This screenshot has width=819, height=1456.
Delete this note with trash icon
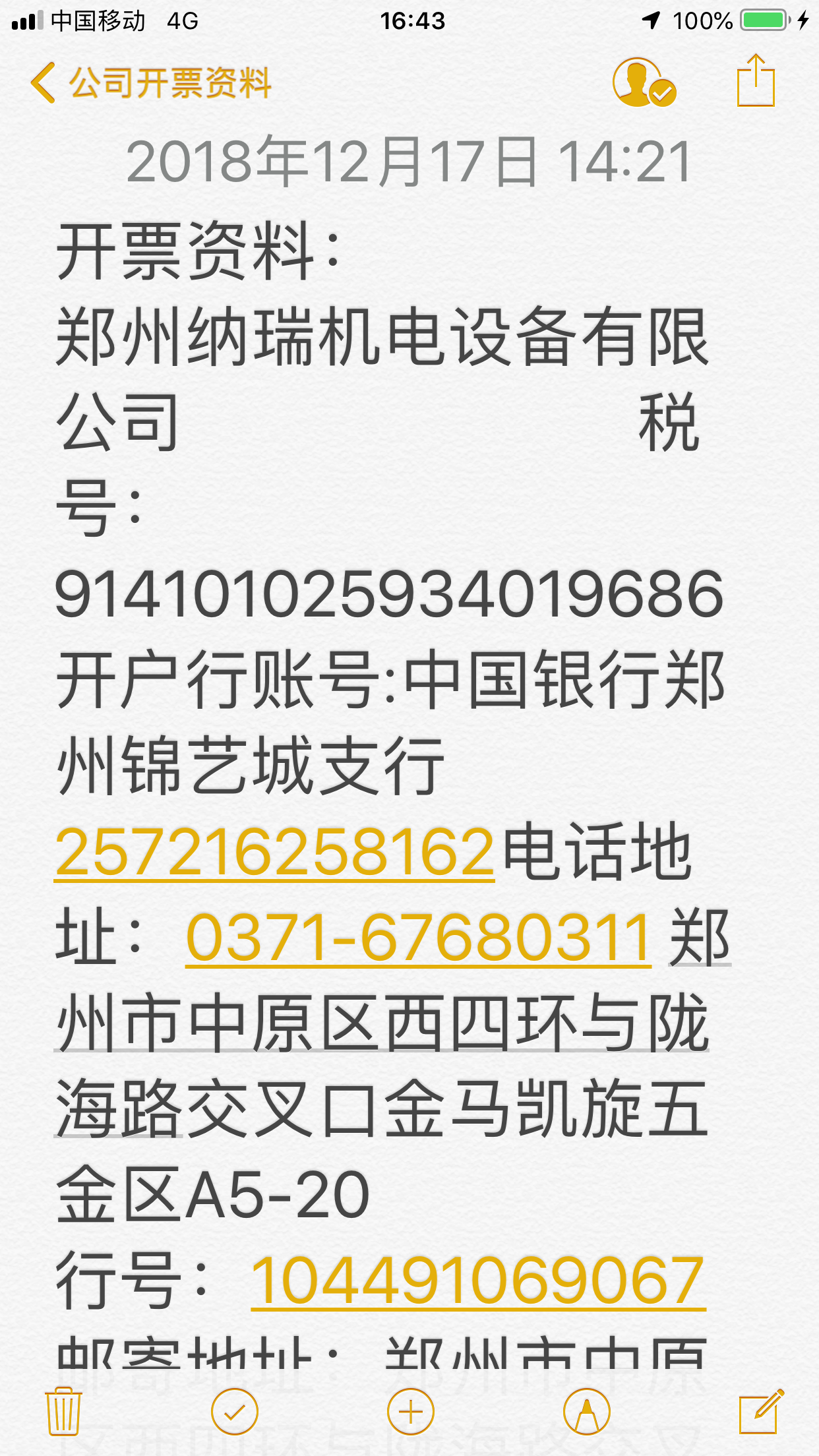(63, 1411)
